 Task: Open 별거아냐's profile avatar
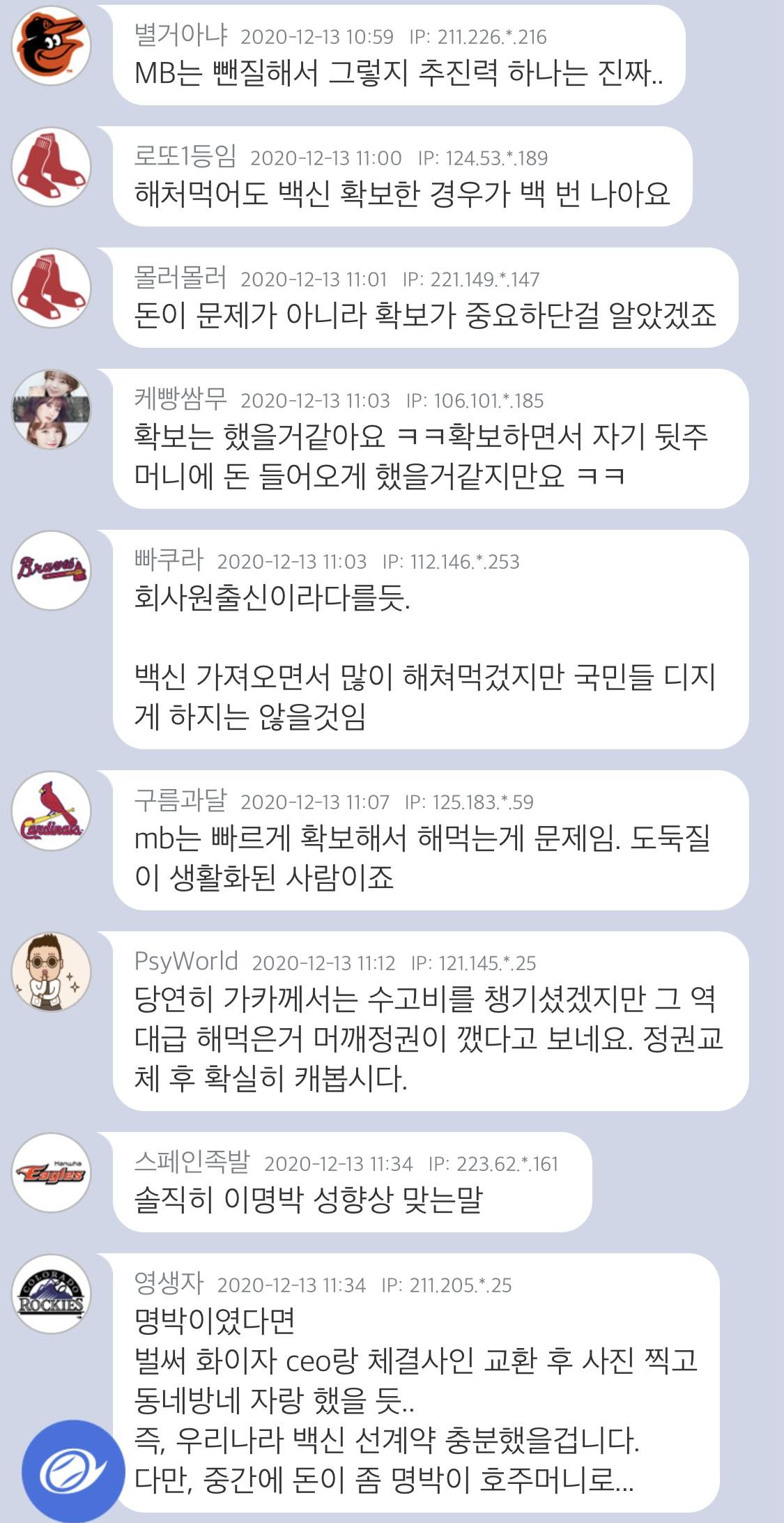[x=52, y=46]
